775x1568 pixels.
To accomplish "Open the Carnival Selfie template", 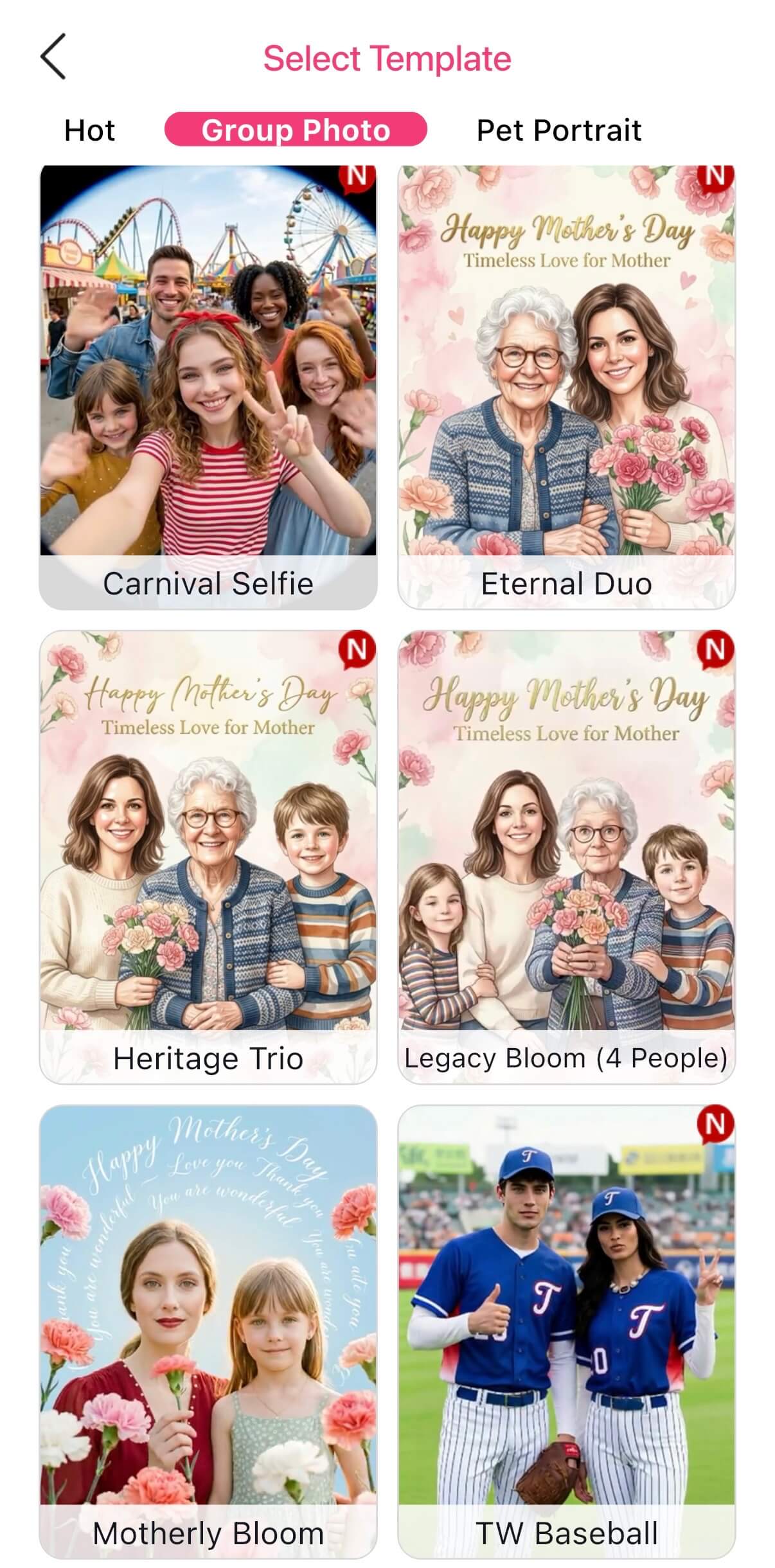I will (x=208, y=386).
